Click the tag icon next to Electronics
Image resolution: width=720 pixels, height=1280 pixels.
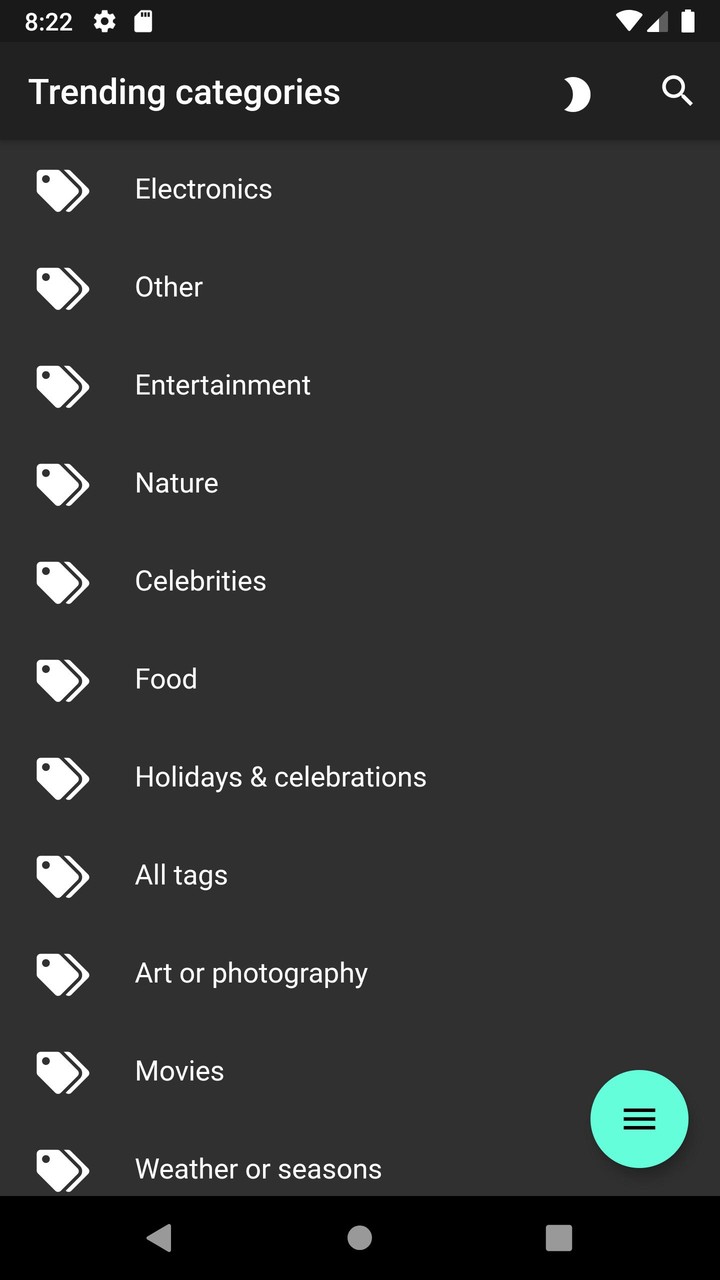click(62, 189)
